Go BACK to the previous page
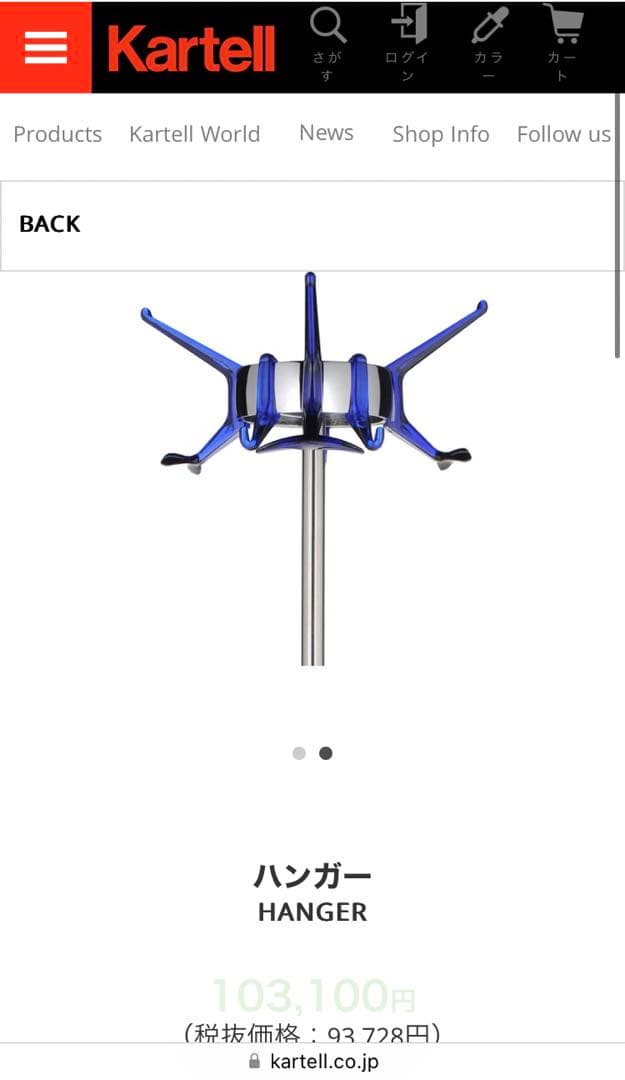Screen dimensions: 625x1080 50,224
